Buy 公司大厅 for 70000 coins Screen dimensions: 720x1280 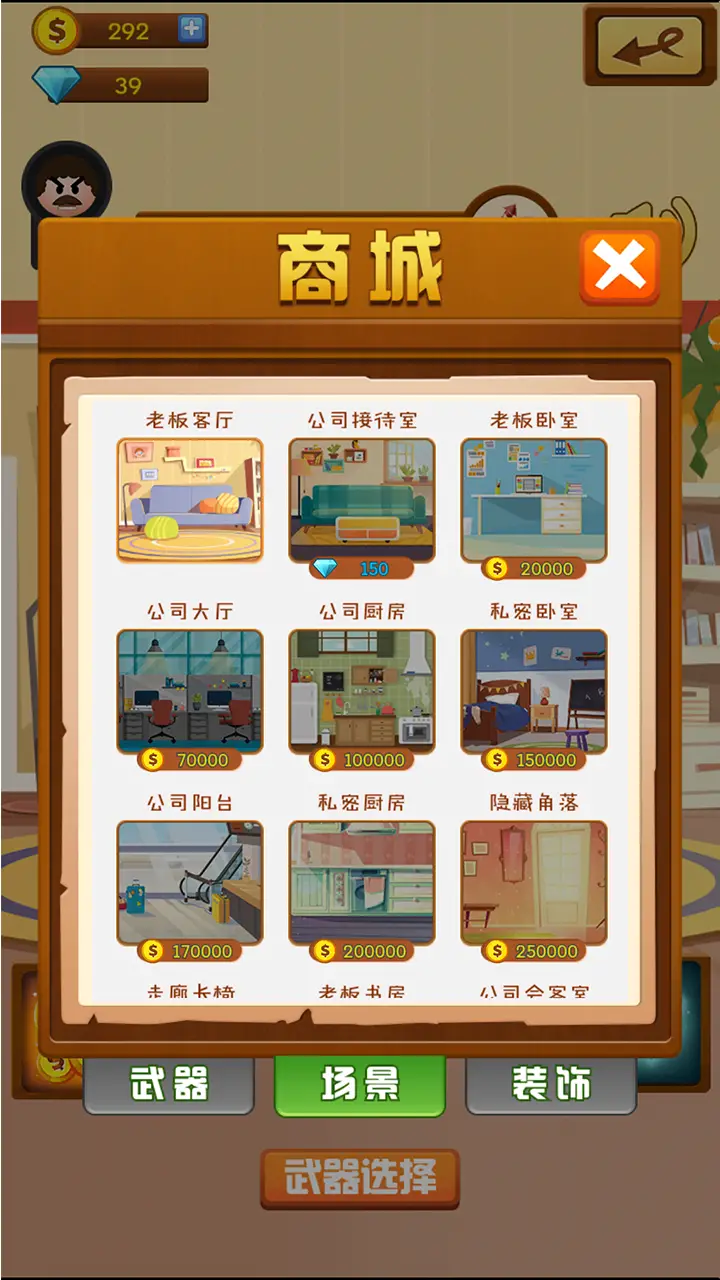click(189, 760)
